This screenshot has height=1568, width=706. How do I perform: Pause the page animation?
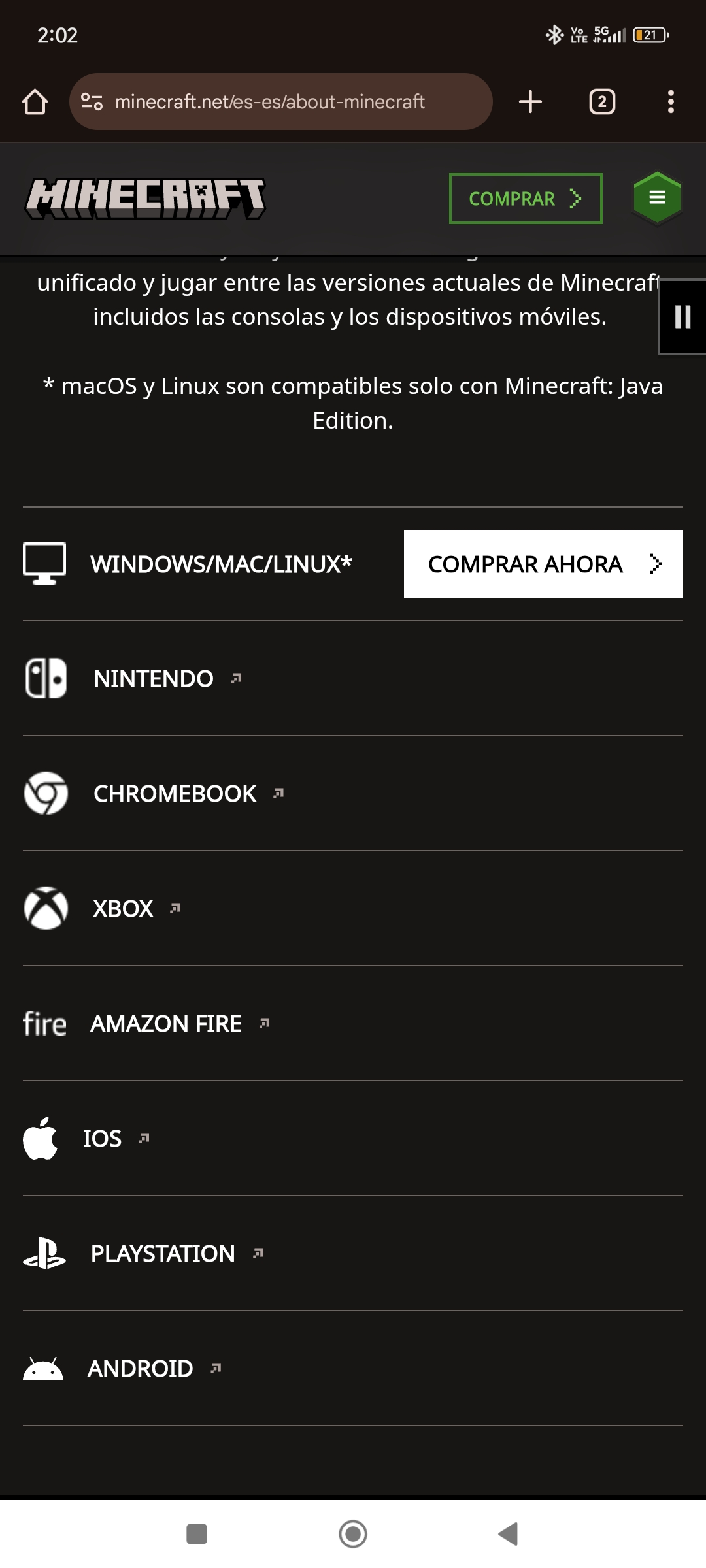(x=682, y=317)
